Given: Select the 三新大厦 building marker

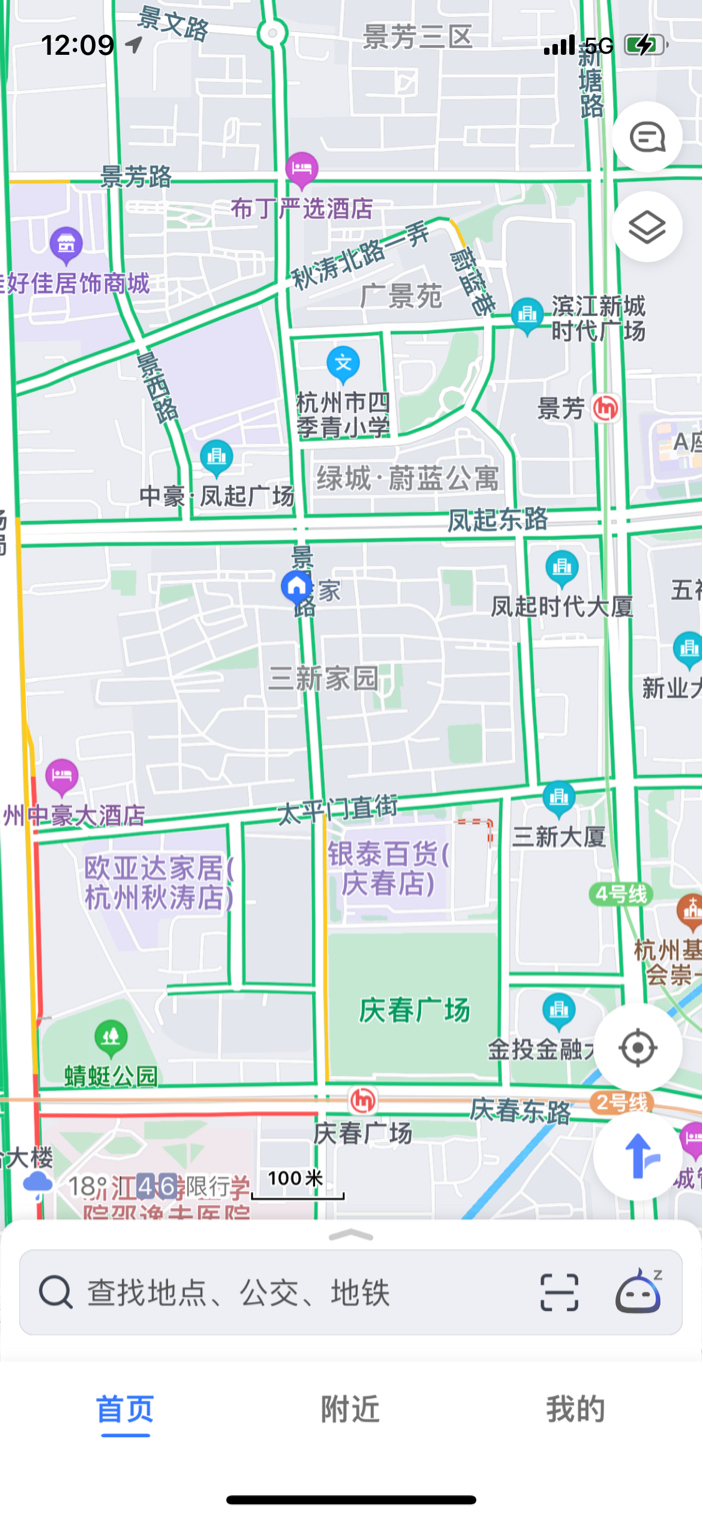Looking at the screenshot, I should click(x=558, y=798).
